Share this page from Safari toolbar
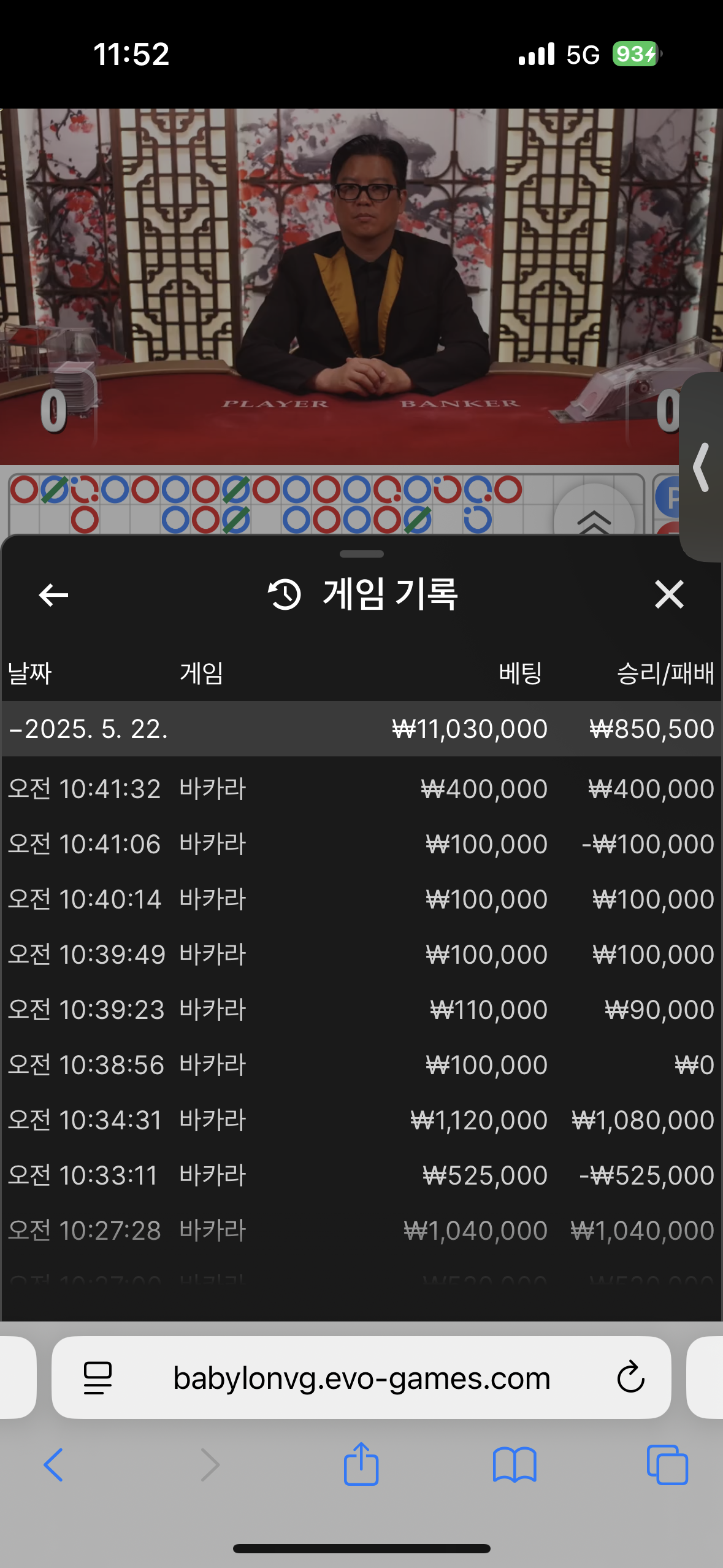Image resolution: width=723 pixels, height=1568 pixels. pos(361,1464)
